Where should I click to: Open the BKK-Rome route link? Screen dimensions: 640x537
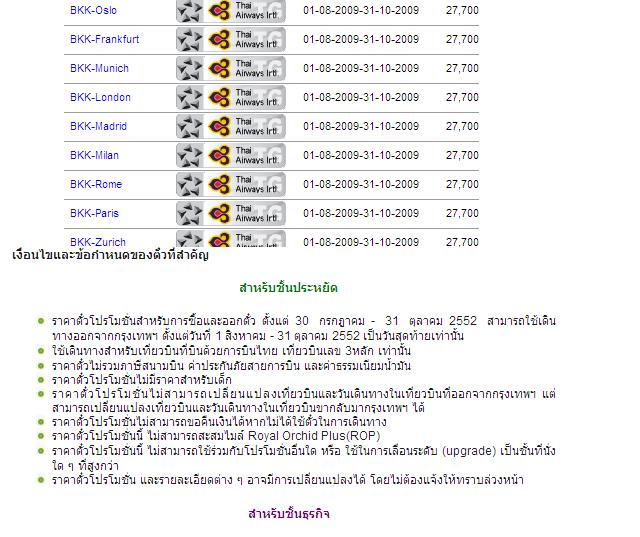[96, 184]
